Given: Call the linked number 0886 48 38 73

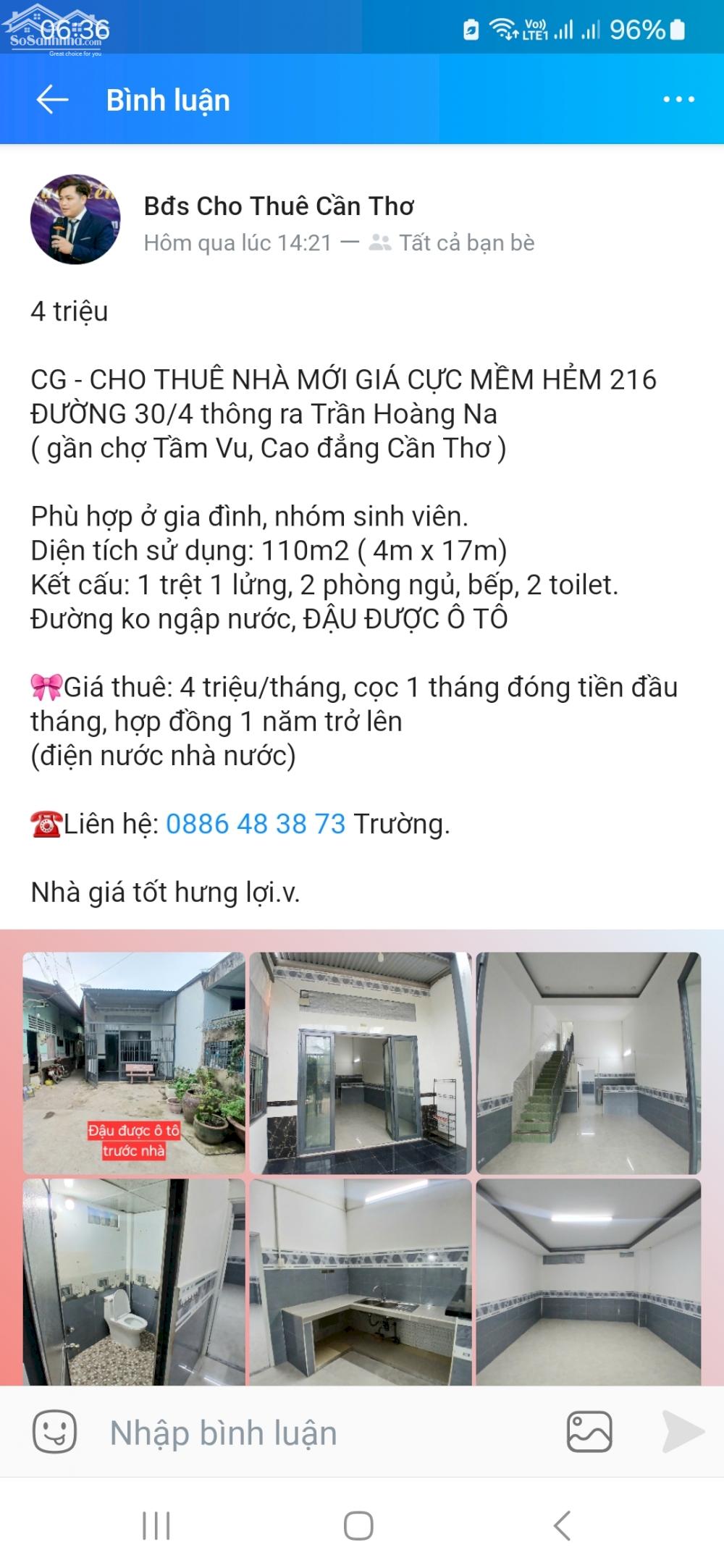Looking at the screenshot, I should (256, 824).
